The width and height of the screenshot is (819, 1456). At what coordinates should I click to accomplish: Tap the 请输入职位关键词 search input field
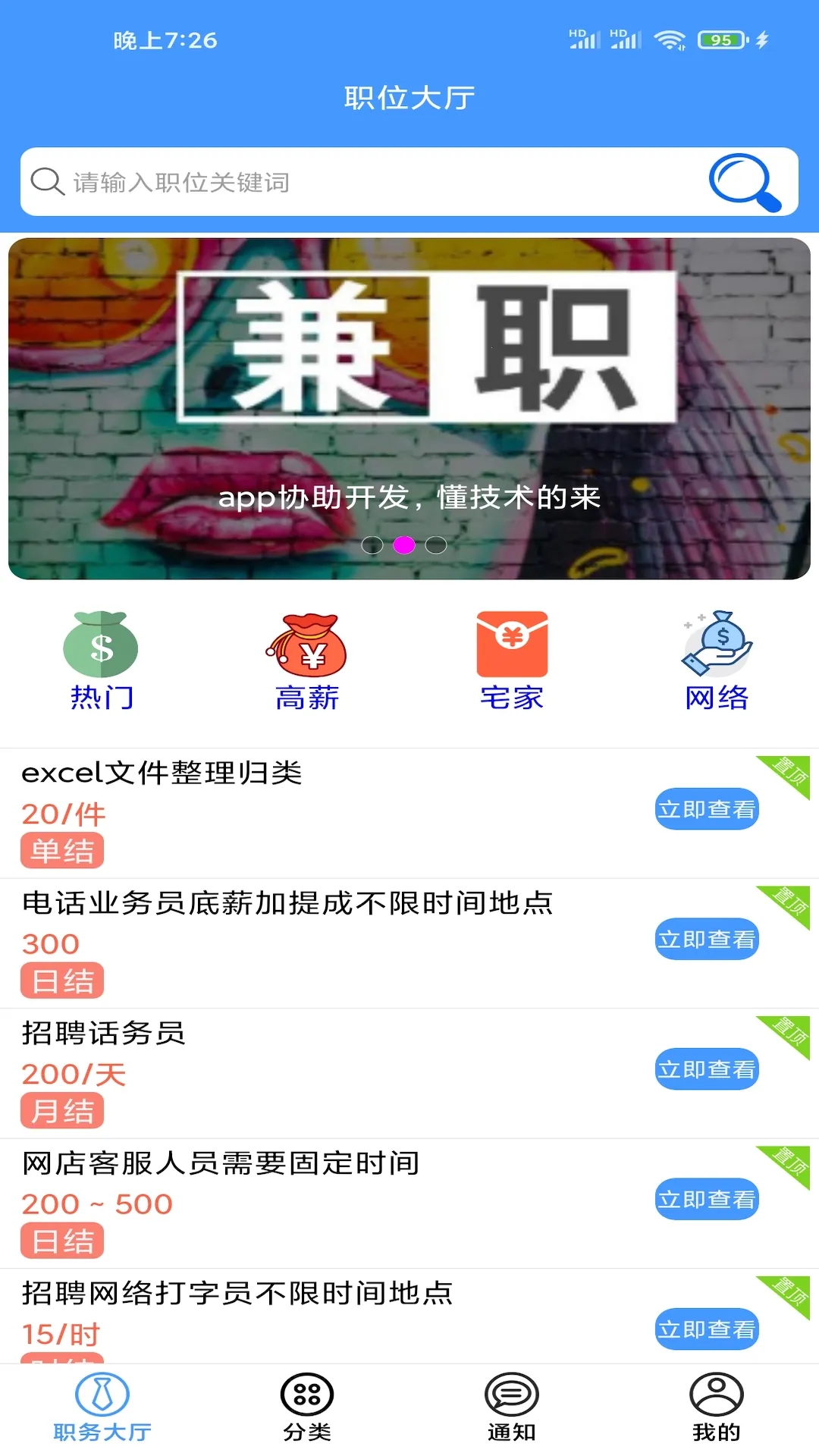point(303,182)
